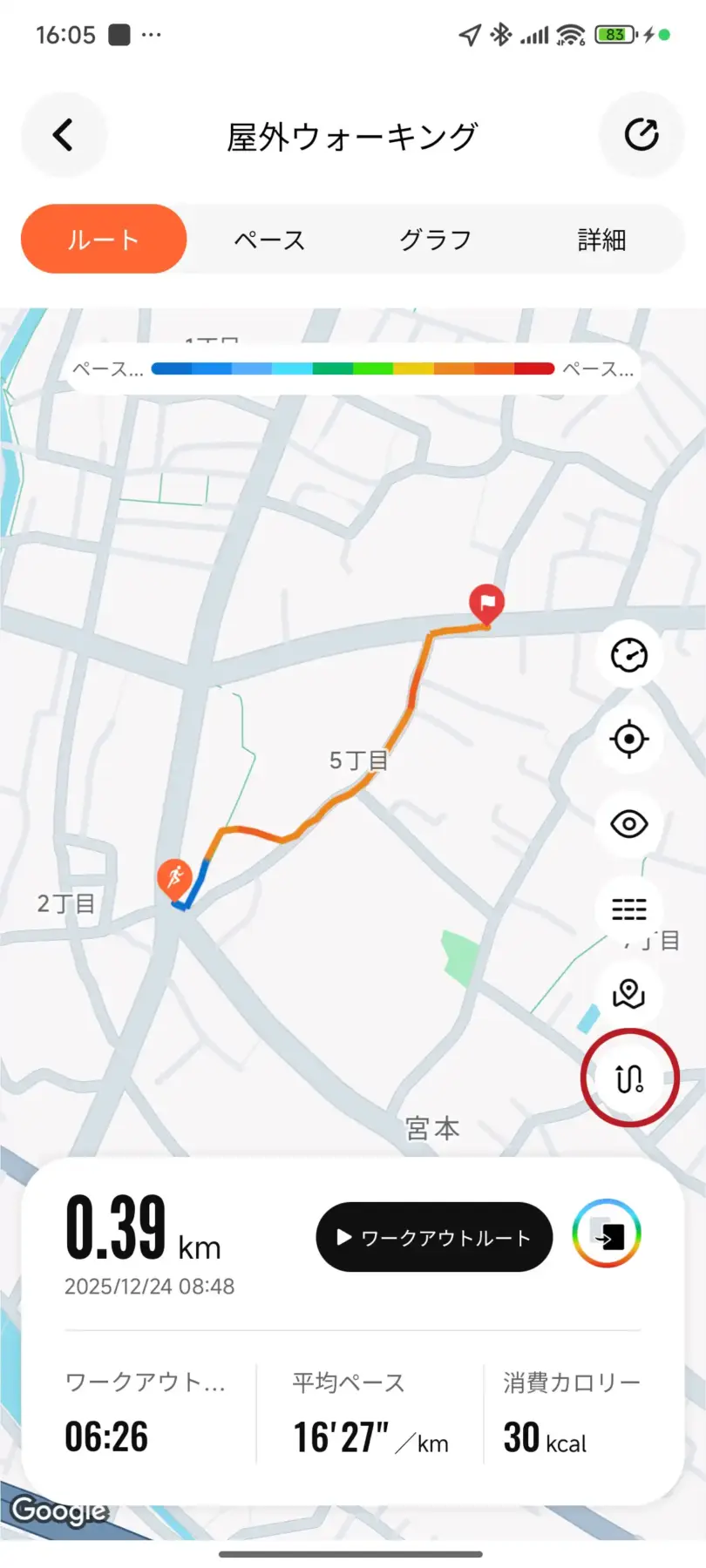View the 詳細 tab
Image resolution: width=706 pixels, height=1568 pixels.
click(601, 240)
